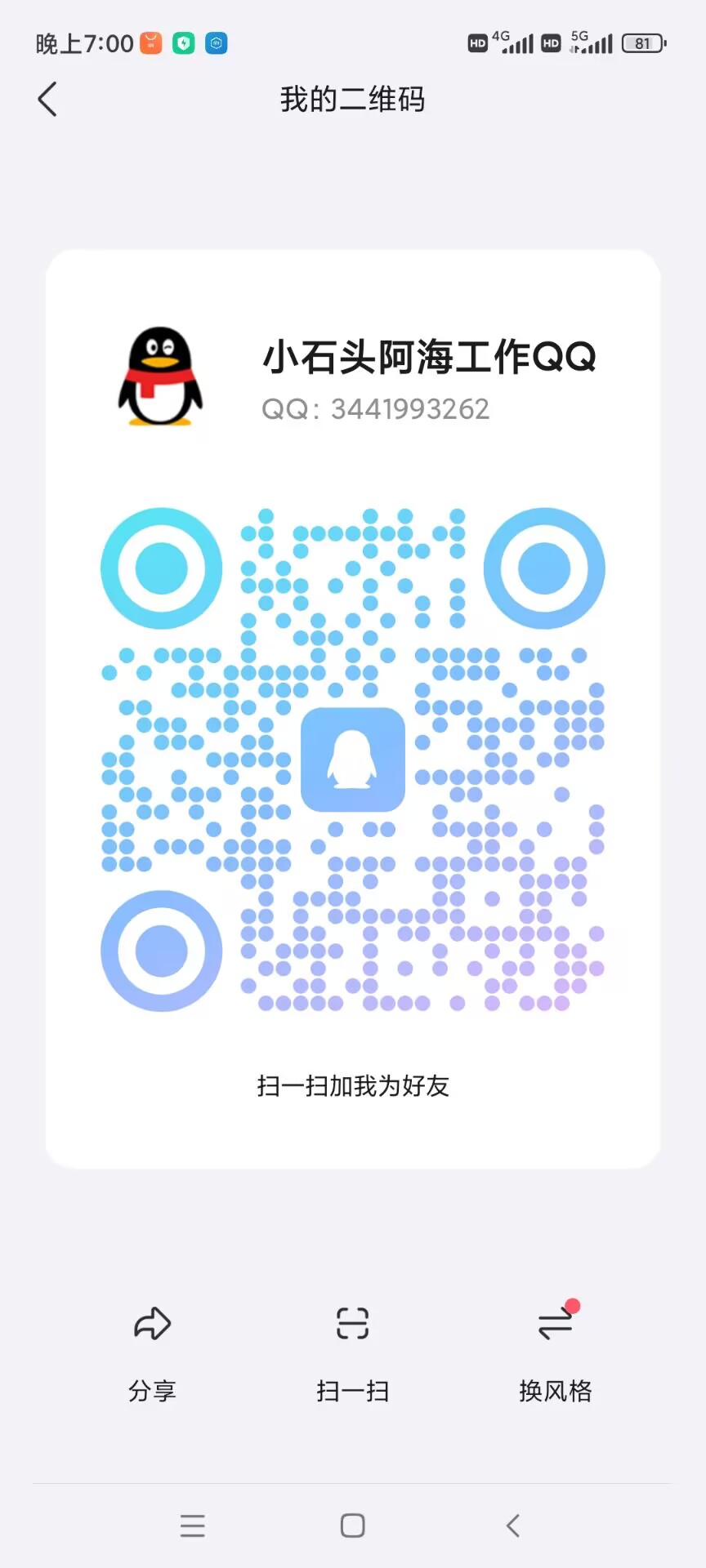Open recent apps from navigation bar

point(193,1525)
